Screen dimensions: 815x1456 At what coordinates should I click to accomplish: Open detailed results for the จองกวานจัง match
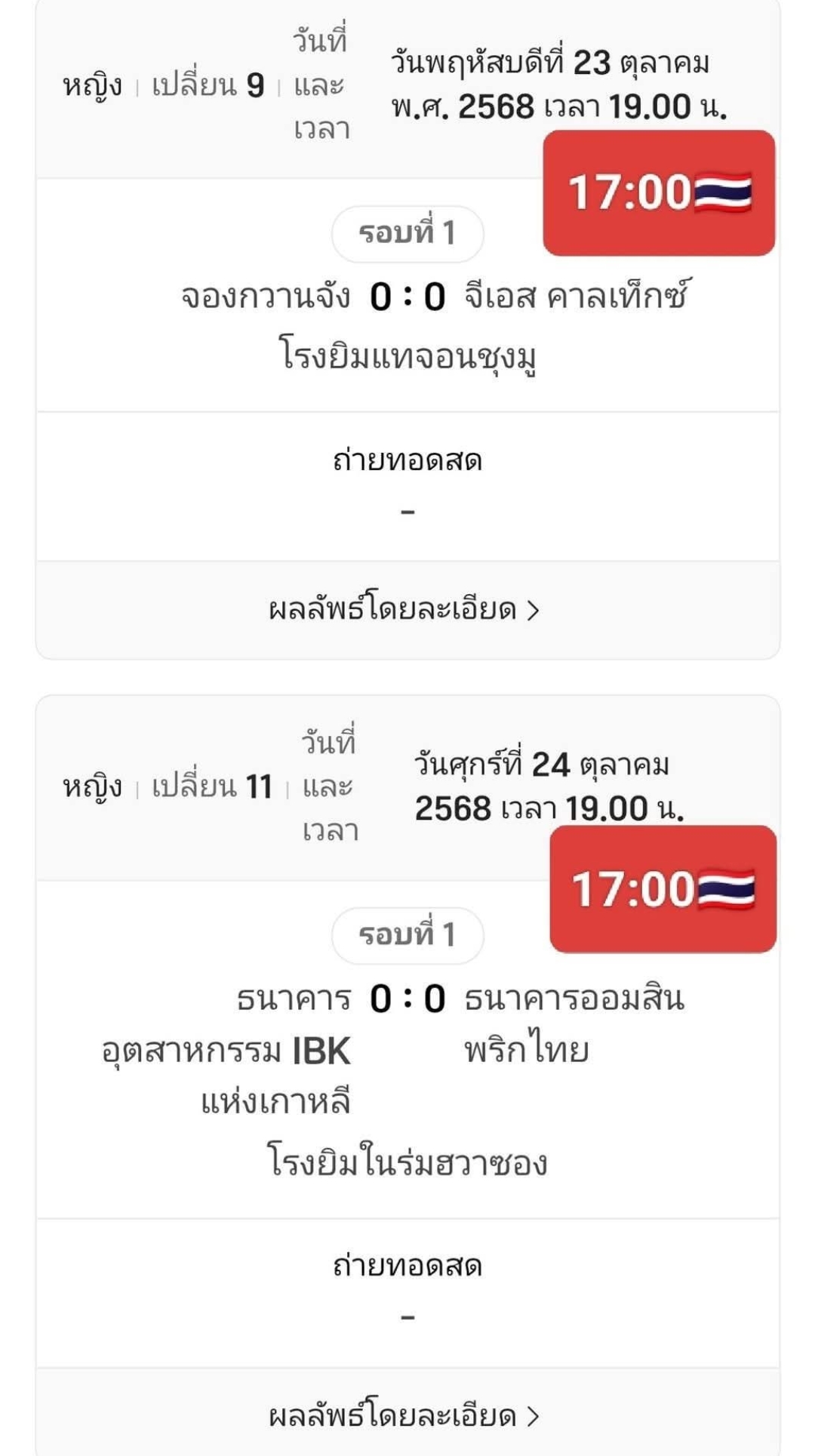click(x=405, y=610)
